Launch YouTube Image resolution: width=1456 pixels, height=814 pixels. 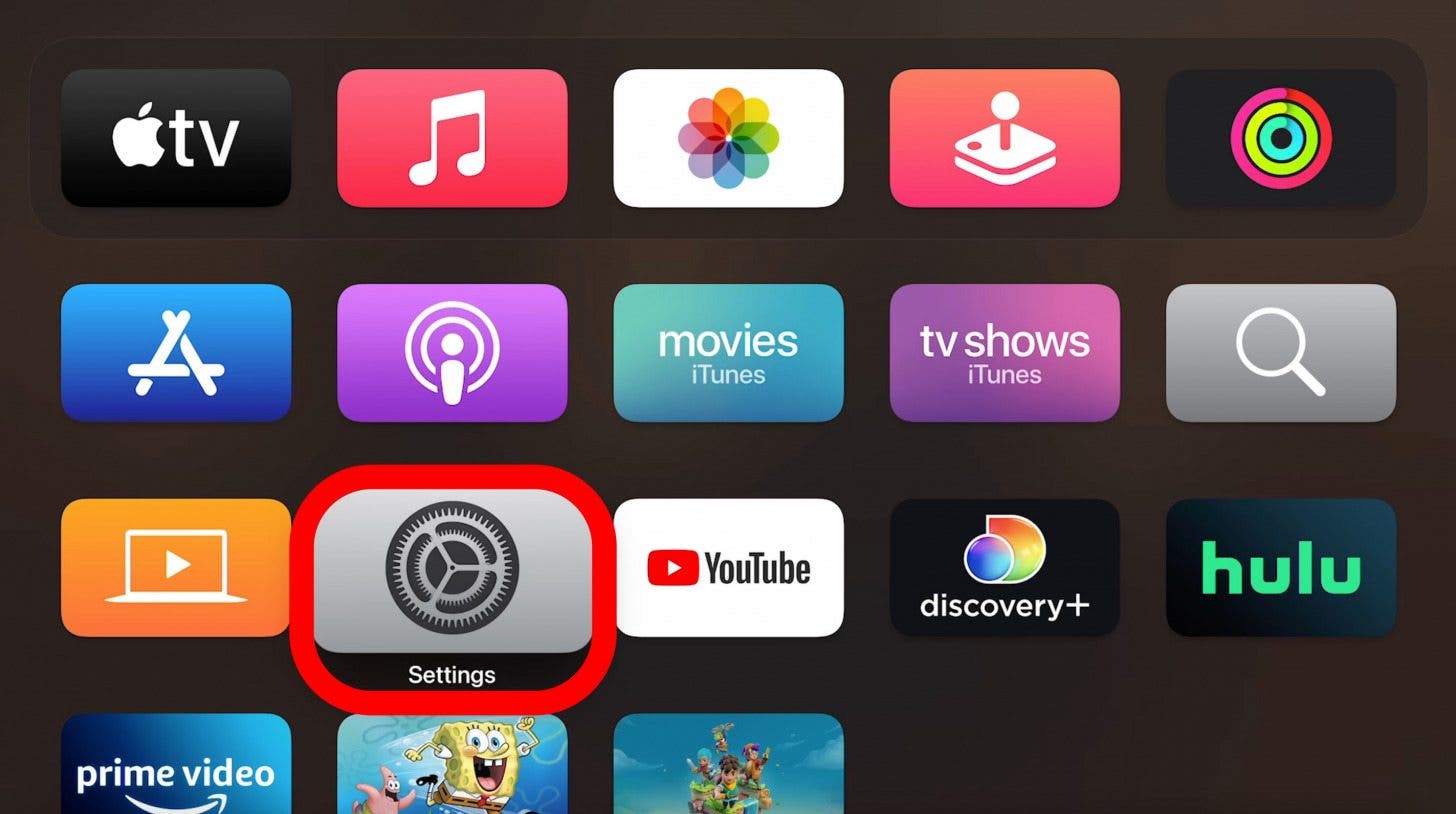[728, 567]
